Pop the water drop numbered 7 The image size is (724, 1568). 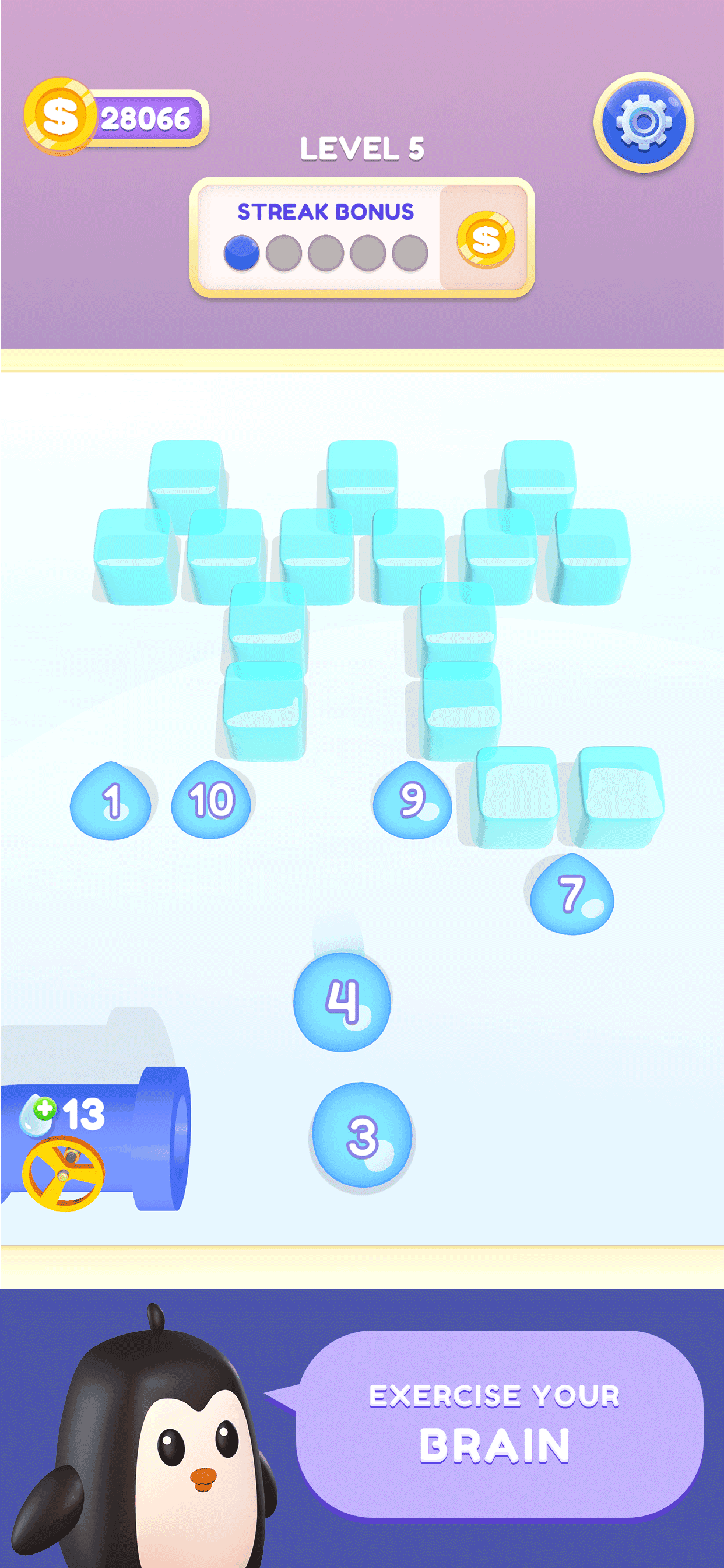pos(571,895)
